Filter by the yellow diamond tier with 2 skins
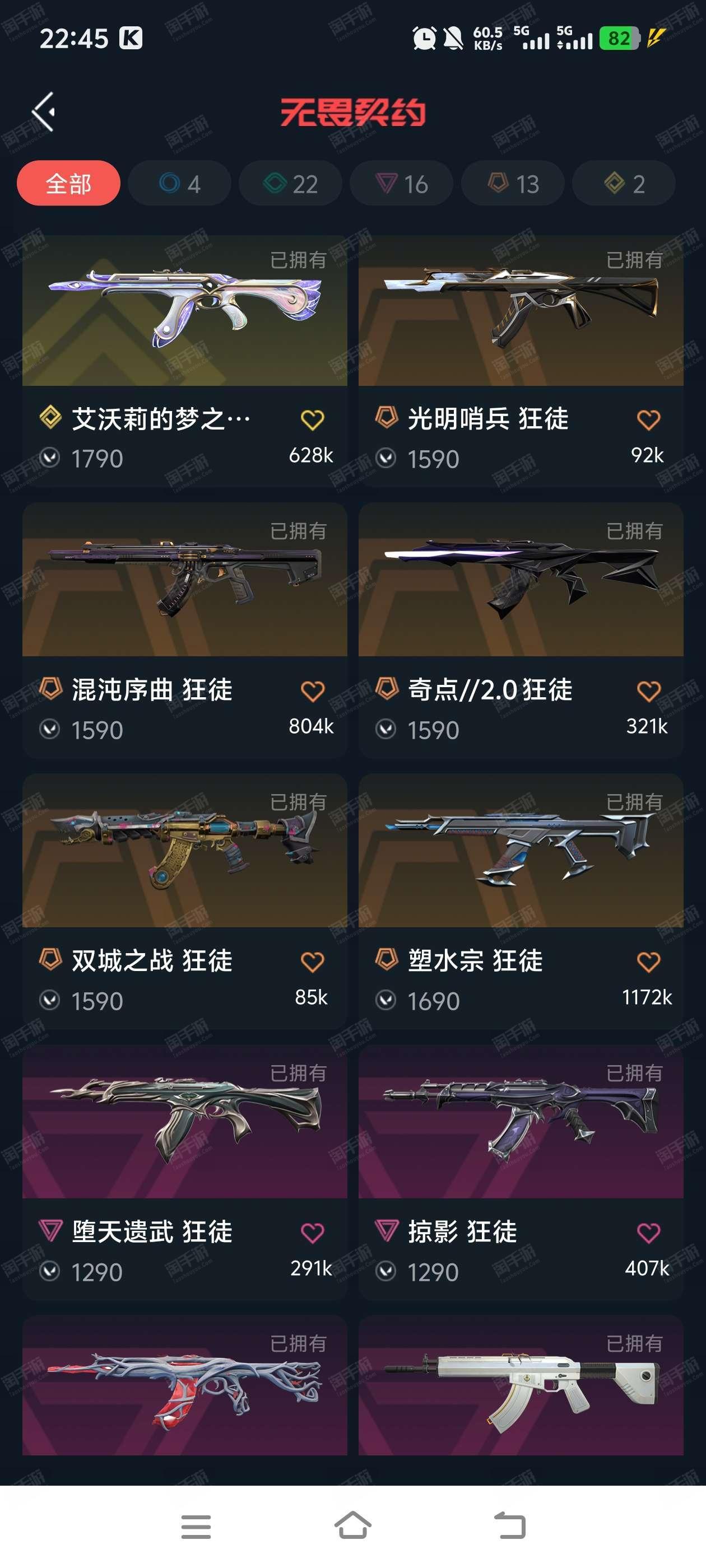 (x=624, y=183)
